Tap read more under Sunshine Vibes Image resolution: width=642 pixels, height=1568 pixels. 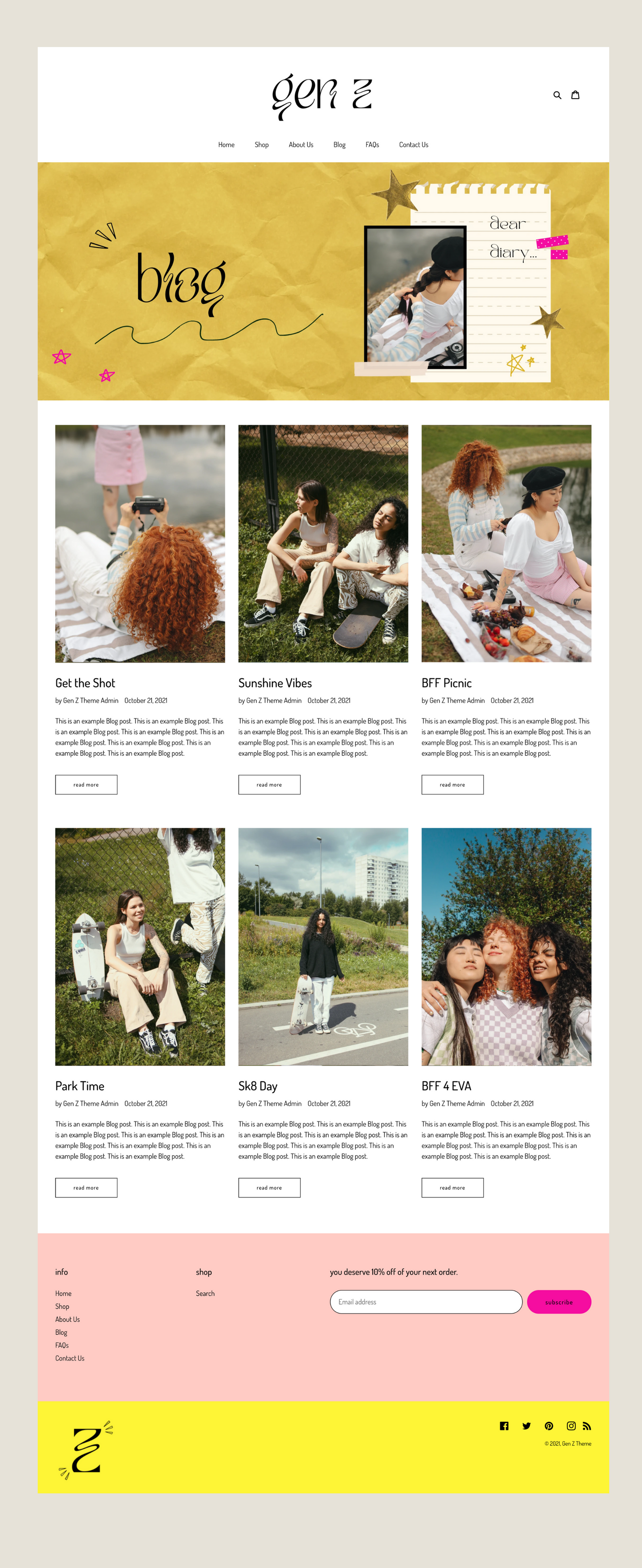point(269,785)
